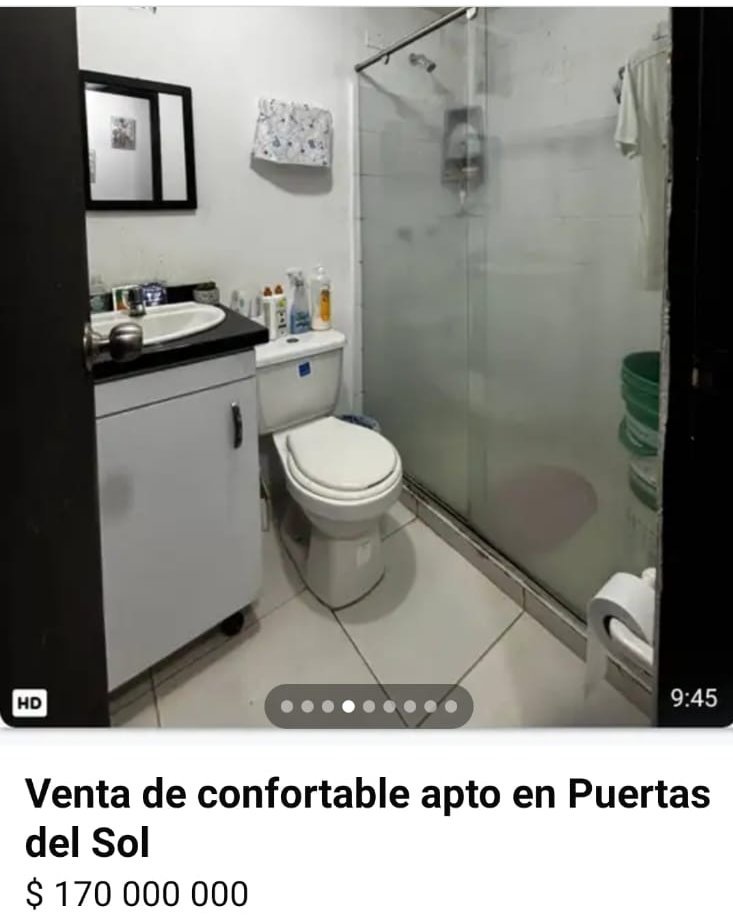Select the seventh carousel dot
The width and height of the screenshot is (733, 921).
click(x=409, y=706)
